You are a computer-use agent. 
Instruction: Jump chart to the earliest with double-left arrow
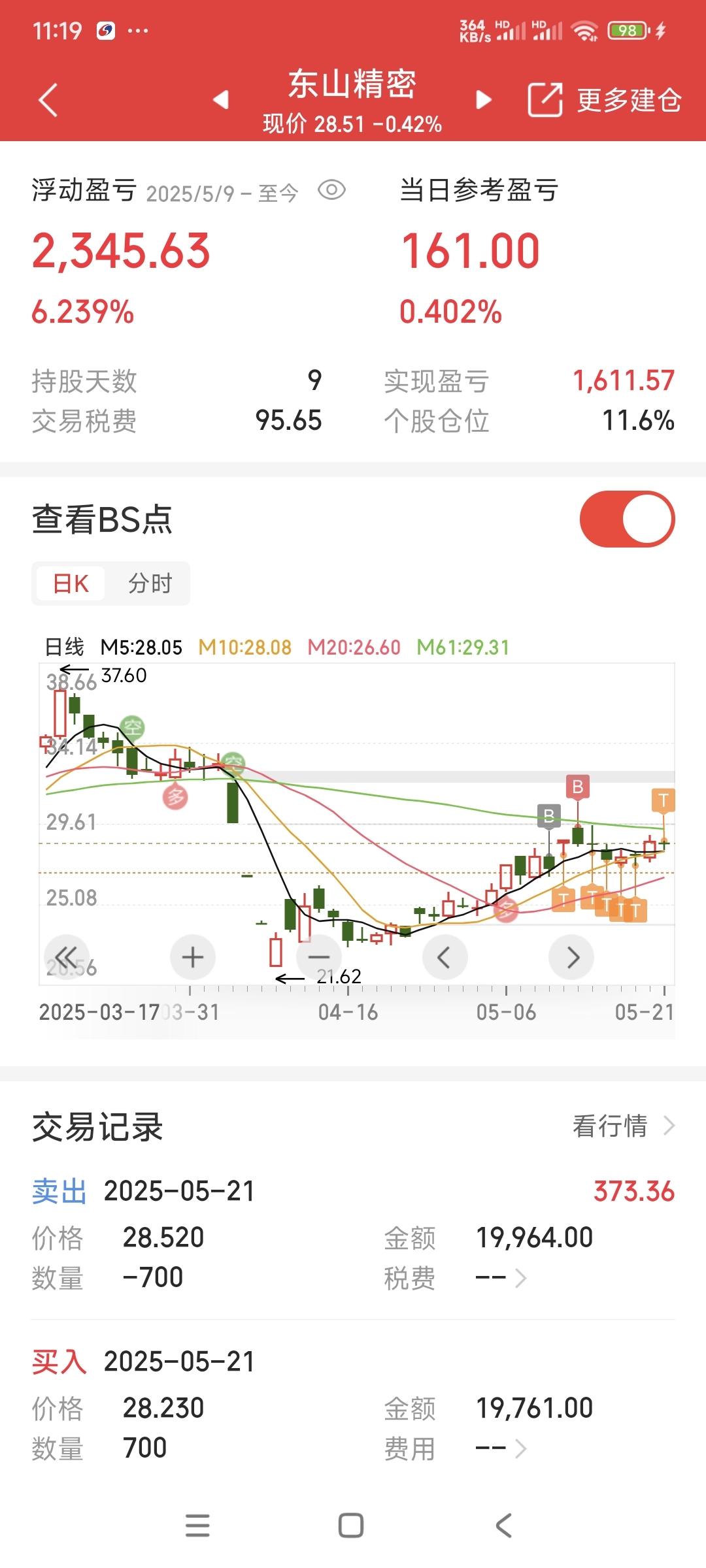(x=66, y=957)
